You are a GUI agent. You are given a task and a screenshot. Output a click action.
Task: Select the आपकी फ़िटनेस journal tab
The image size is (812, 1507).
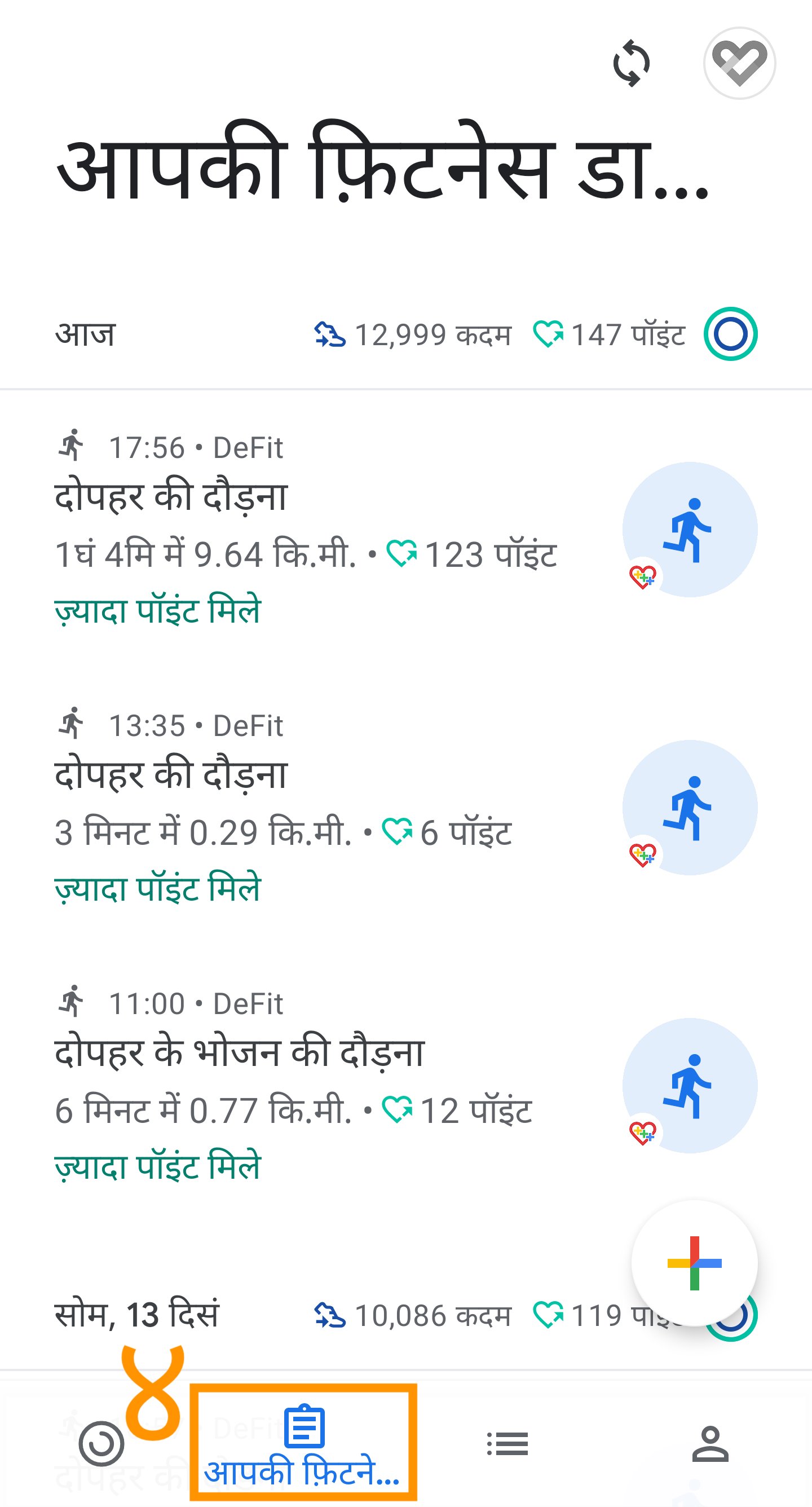[x=303, y=1443]
